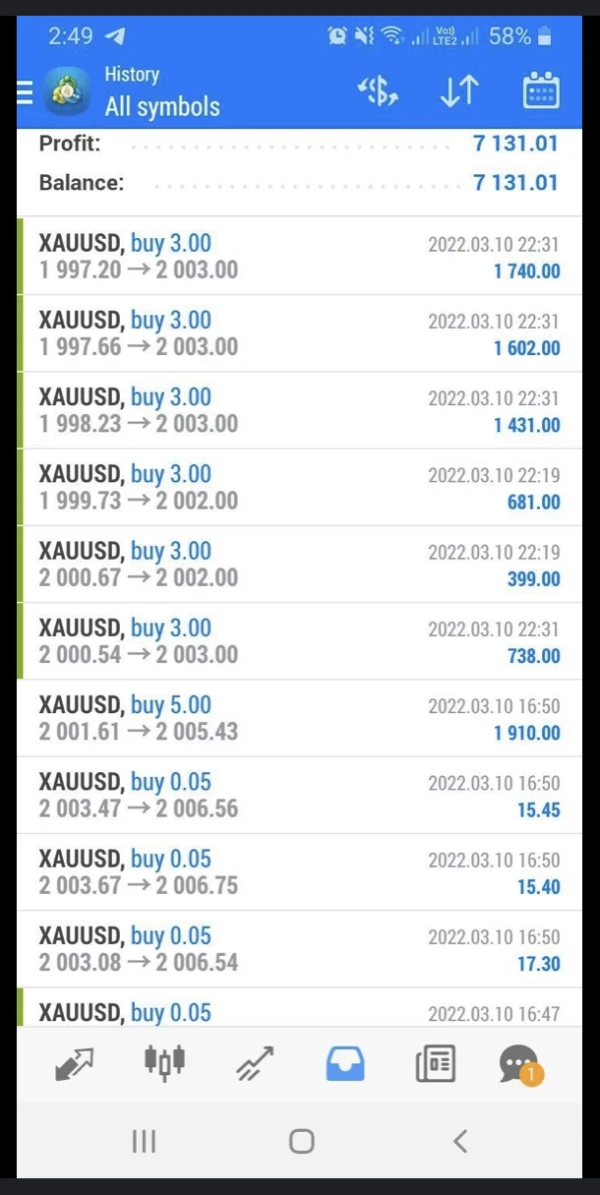Open the side drawer menu

25,92
